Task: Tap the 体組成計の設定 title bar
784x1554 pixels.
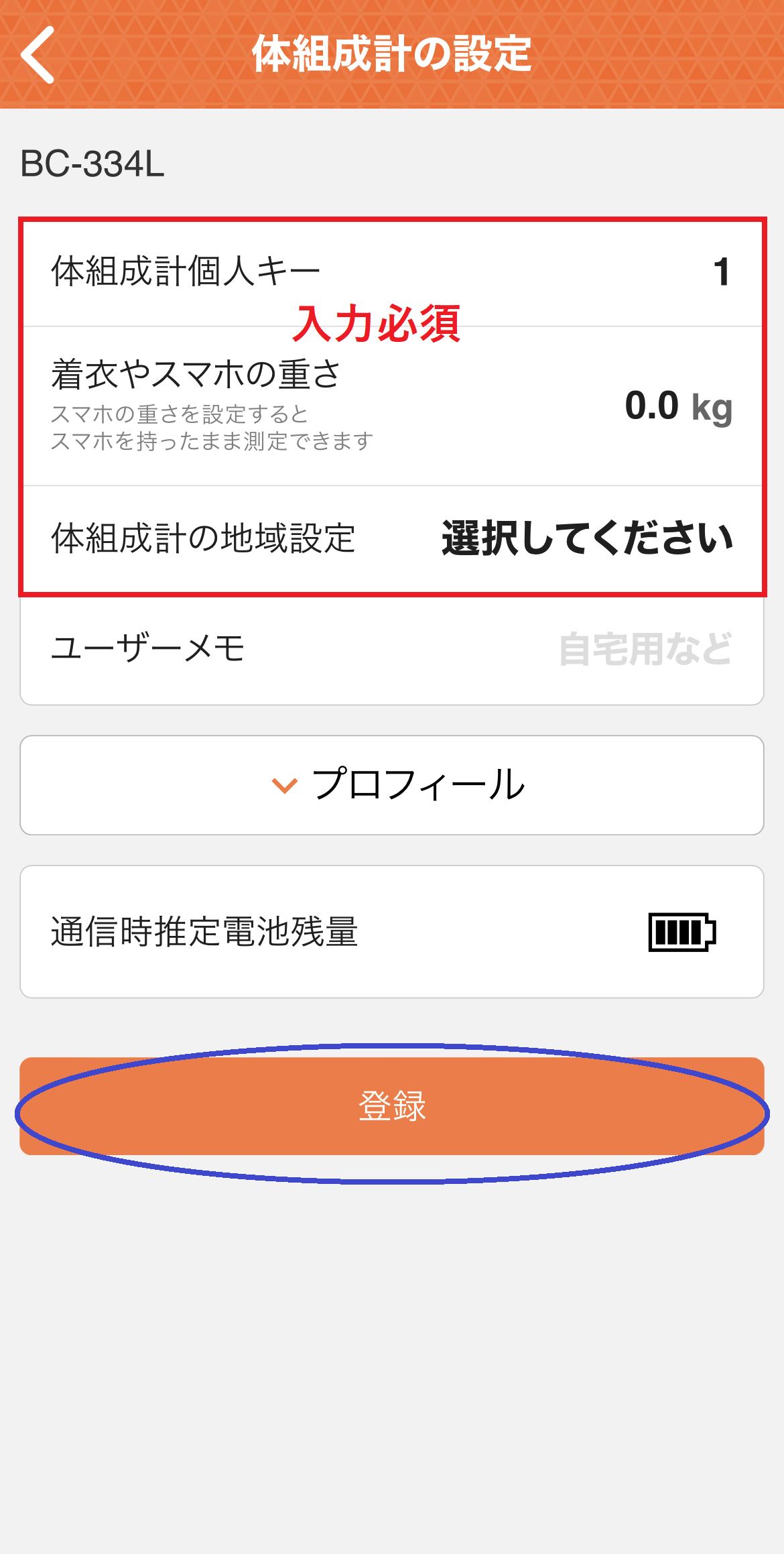Action: point(392,54)
